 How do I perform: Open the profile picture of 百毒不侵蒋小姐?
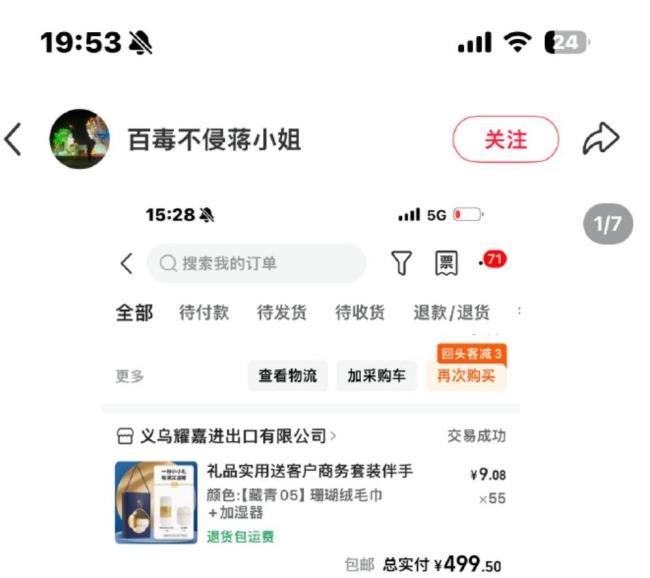pos(79,139)
